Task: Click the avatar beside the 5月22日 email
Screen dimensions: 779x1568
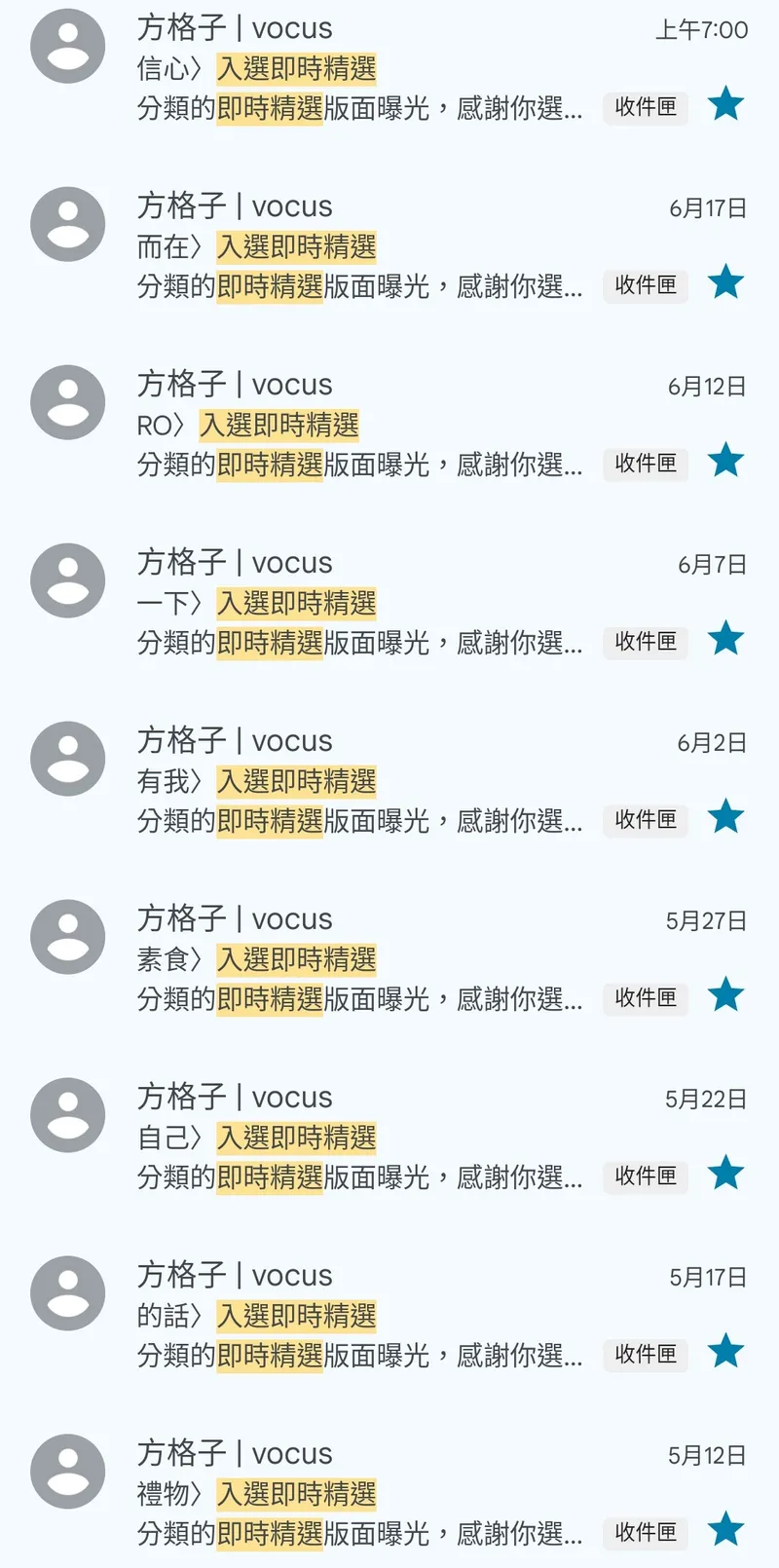Action: [x=66, y=1114]
